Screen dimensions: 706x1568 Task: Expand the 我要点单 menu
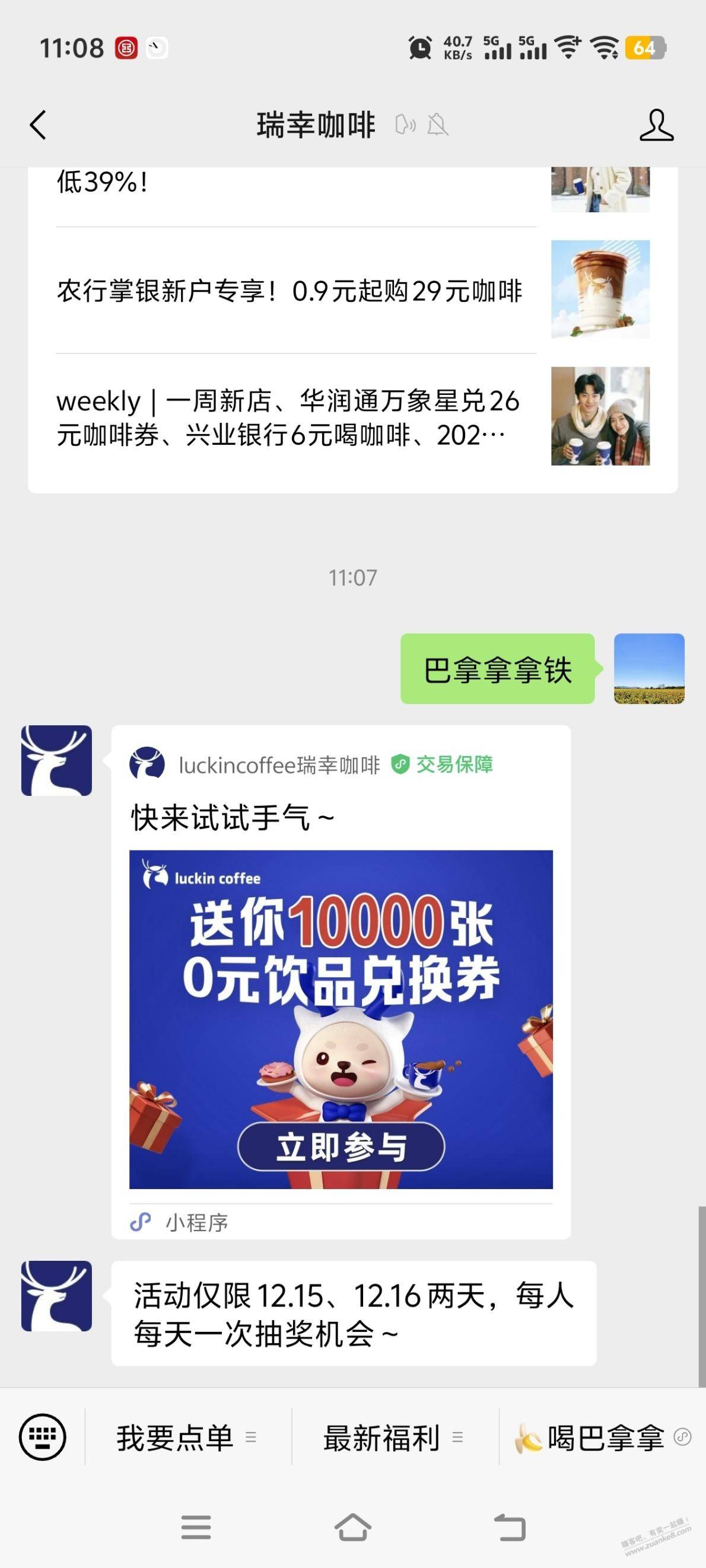tap(186, 1438)
